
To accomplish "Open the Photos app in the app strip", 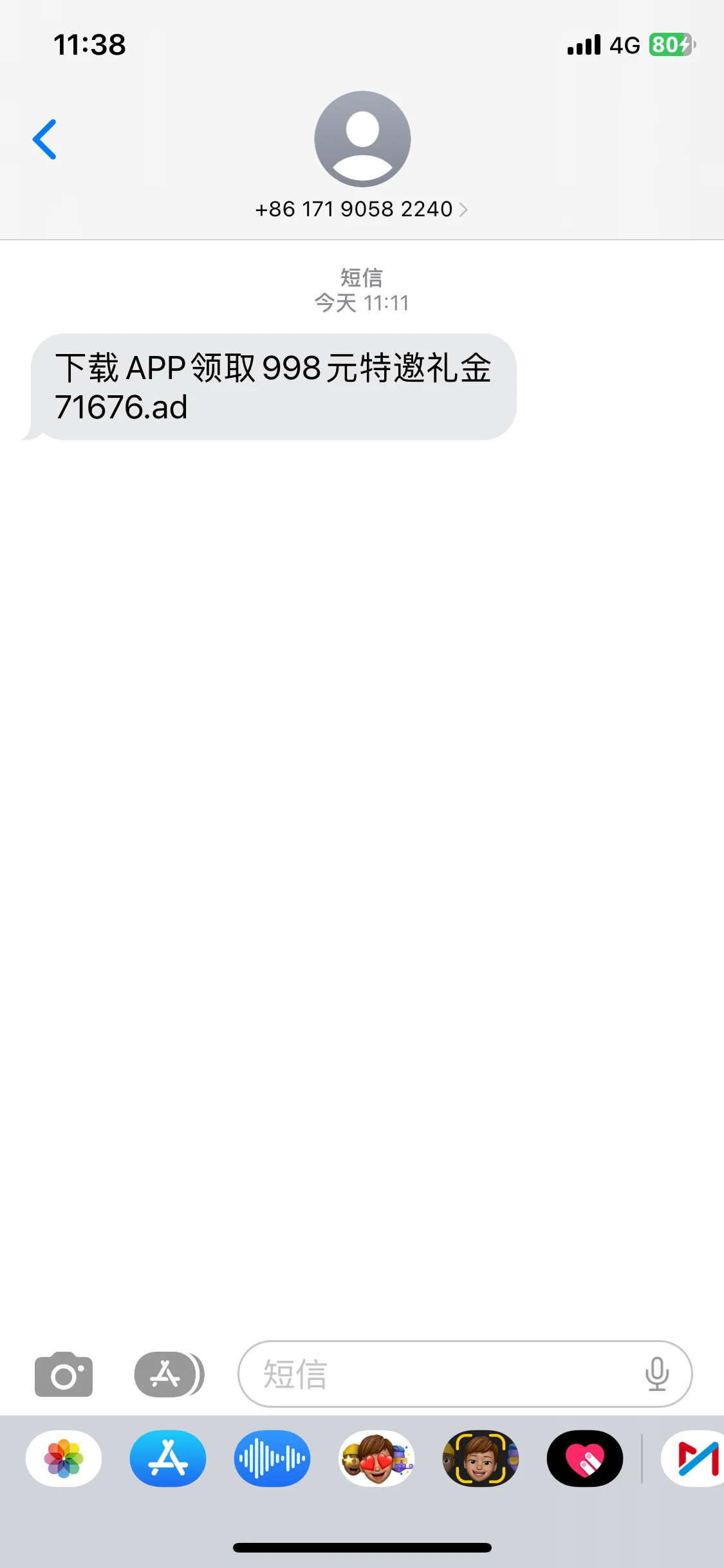I will (x=64, y=1459).
